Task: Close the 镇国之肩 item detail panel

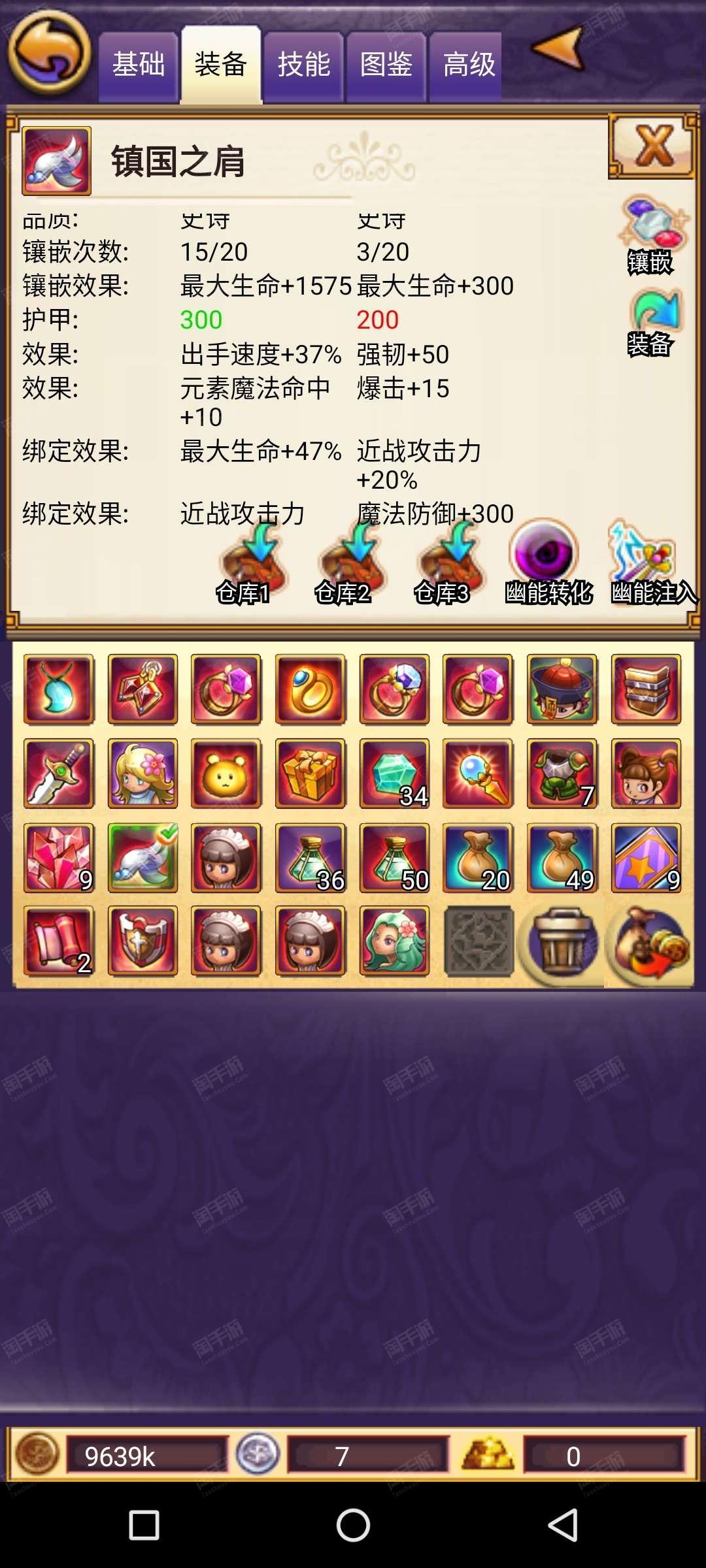Action: (x=651, y=146)
